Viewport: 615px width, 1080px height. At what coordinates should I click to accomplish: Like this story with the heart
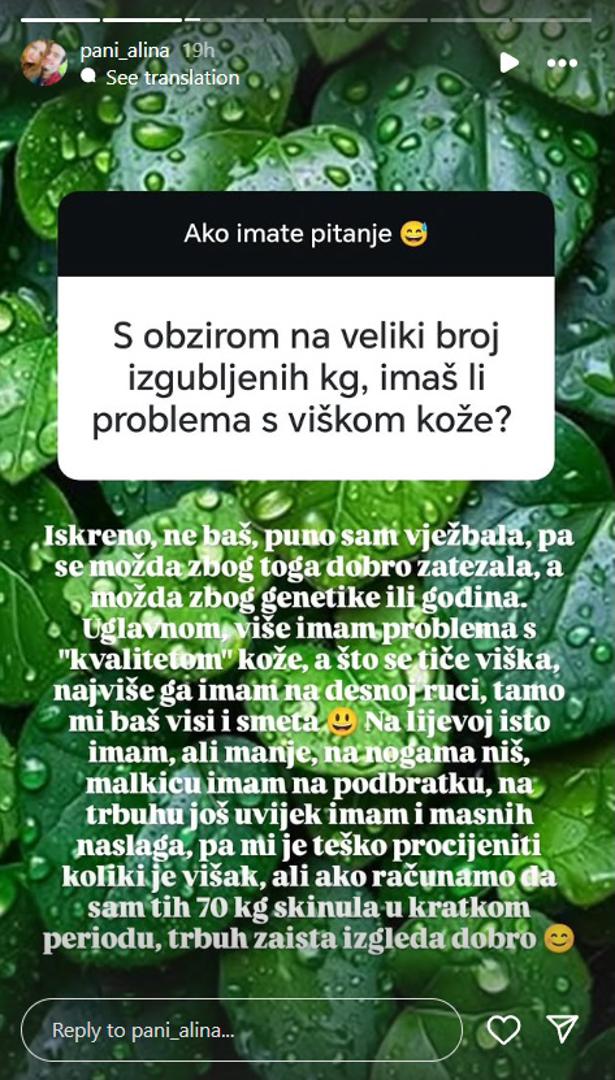[503, 1029]
